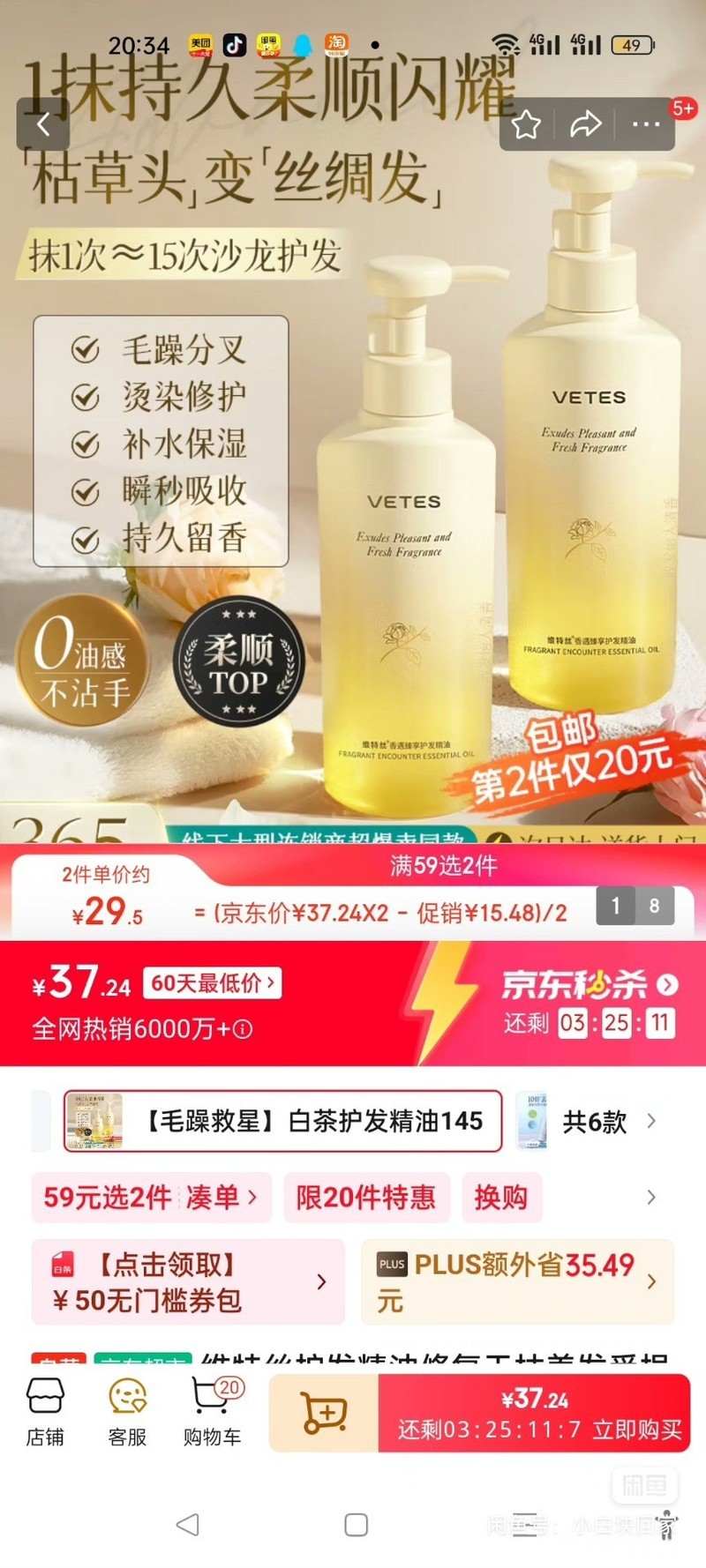Tap 立即购买 to buy now

(x=534, y=1413)
